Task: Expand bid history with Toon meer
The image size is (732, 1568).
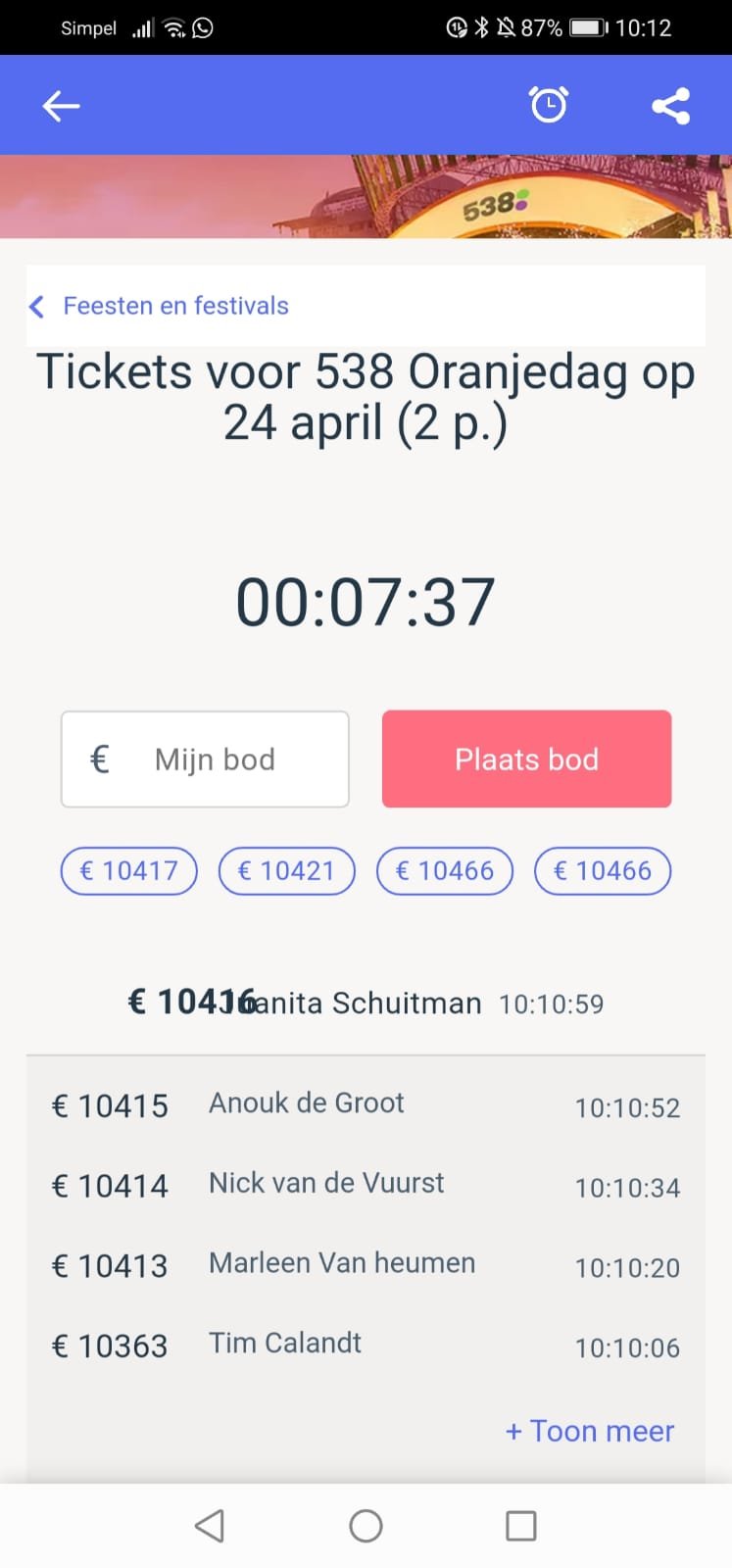Action: tap(590, 1431)
